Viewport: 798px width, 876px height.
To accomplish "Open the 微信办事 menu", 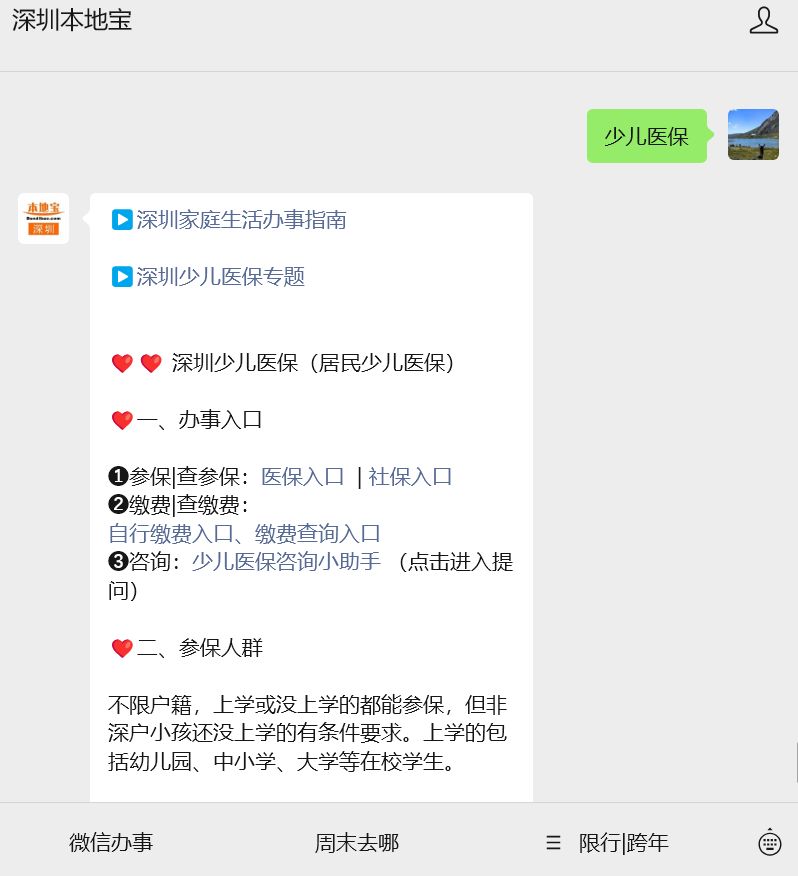I will point(111,842).
